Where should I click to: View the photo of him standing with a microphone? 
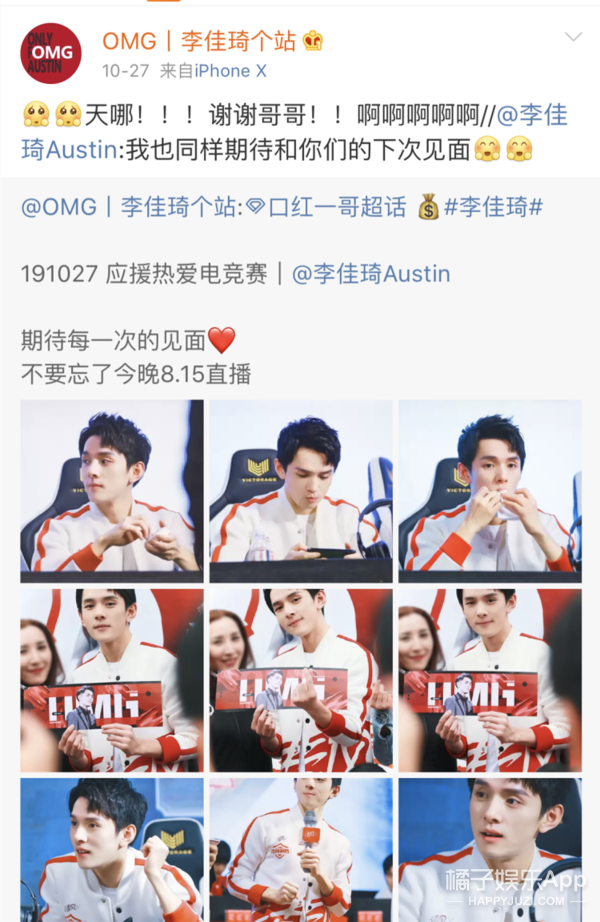coord(300,850)
